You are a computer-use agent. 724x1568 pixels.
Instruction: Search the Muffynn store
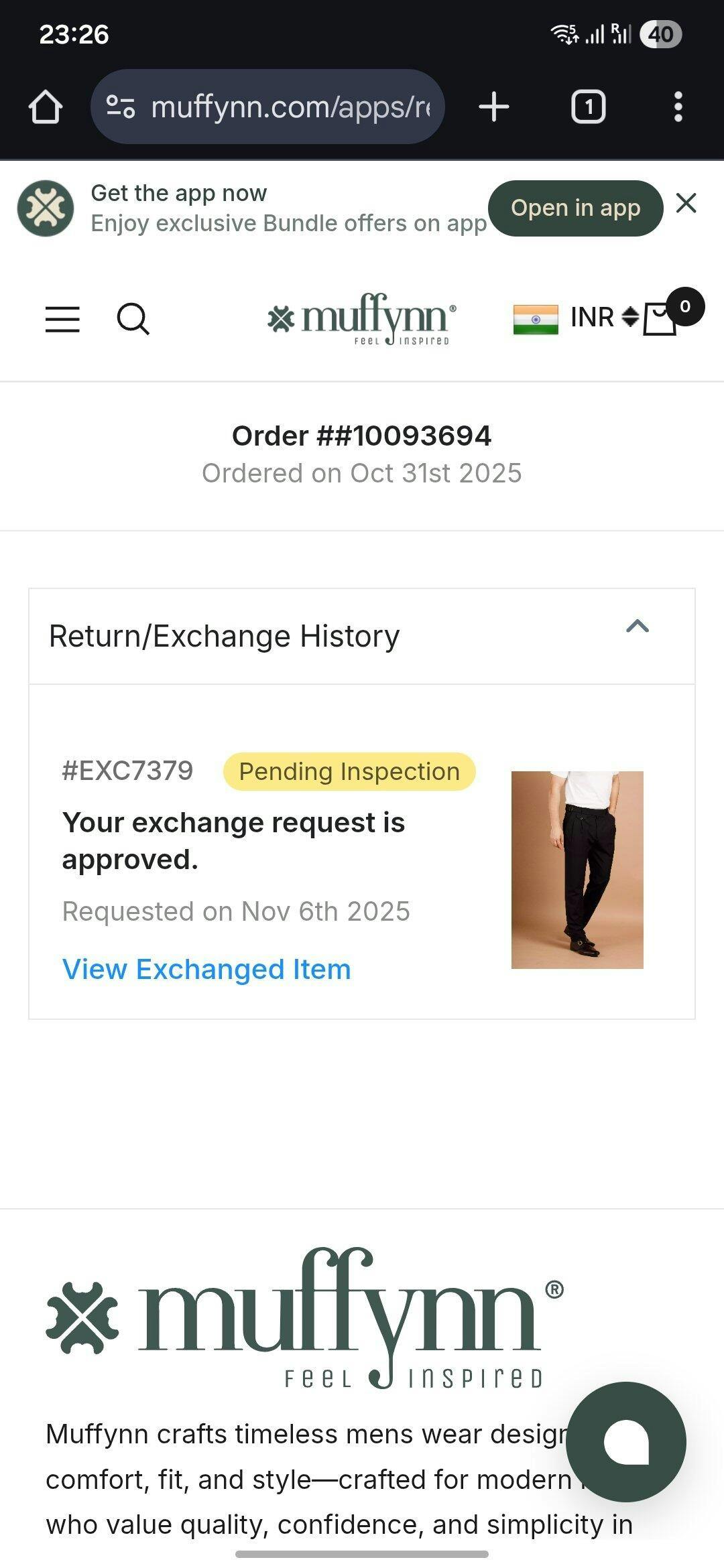pyautogui.click(x=133, y=319)
